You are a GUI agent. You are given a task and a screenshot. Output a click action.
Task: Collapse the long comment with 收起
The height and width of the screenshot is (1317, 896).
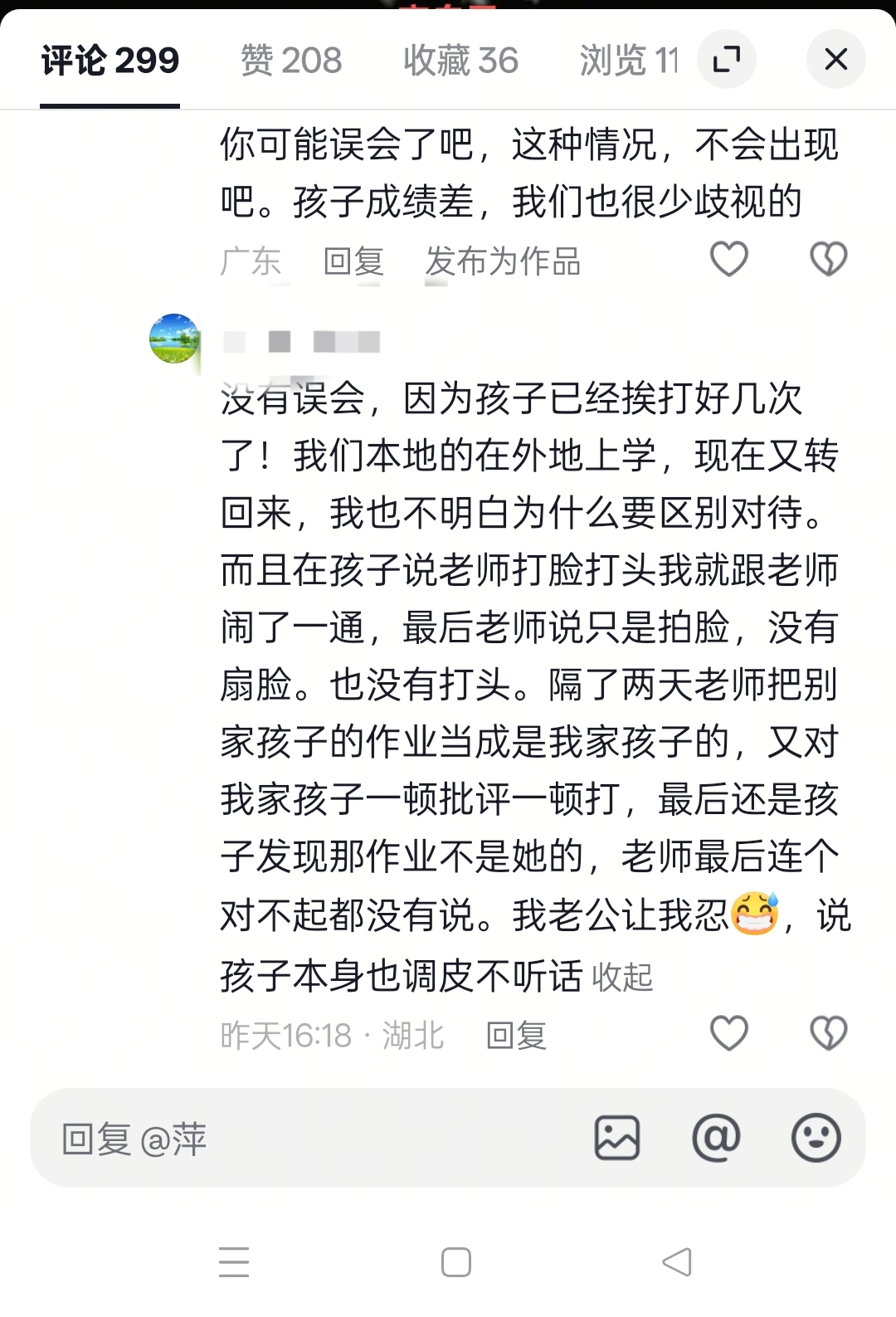[x=622, y=977]
